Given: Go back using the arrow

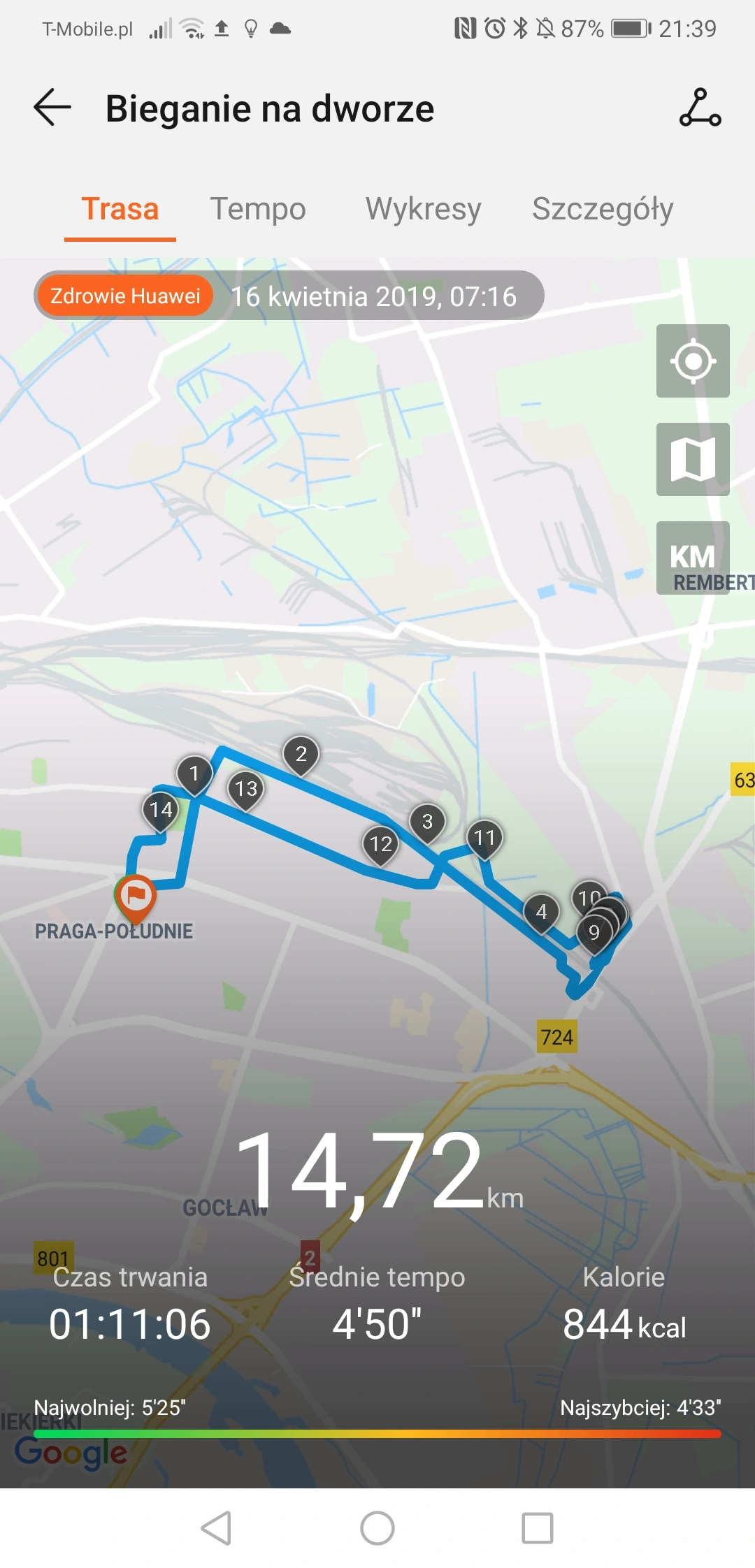Looking at the screenshot, I should 52,108.
